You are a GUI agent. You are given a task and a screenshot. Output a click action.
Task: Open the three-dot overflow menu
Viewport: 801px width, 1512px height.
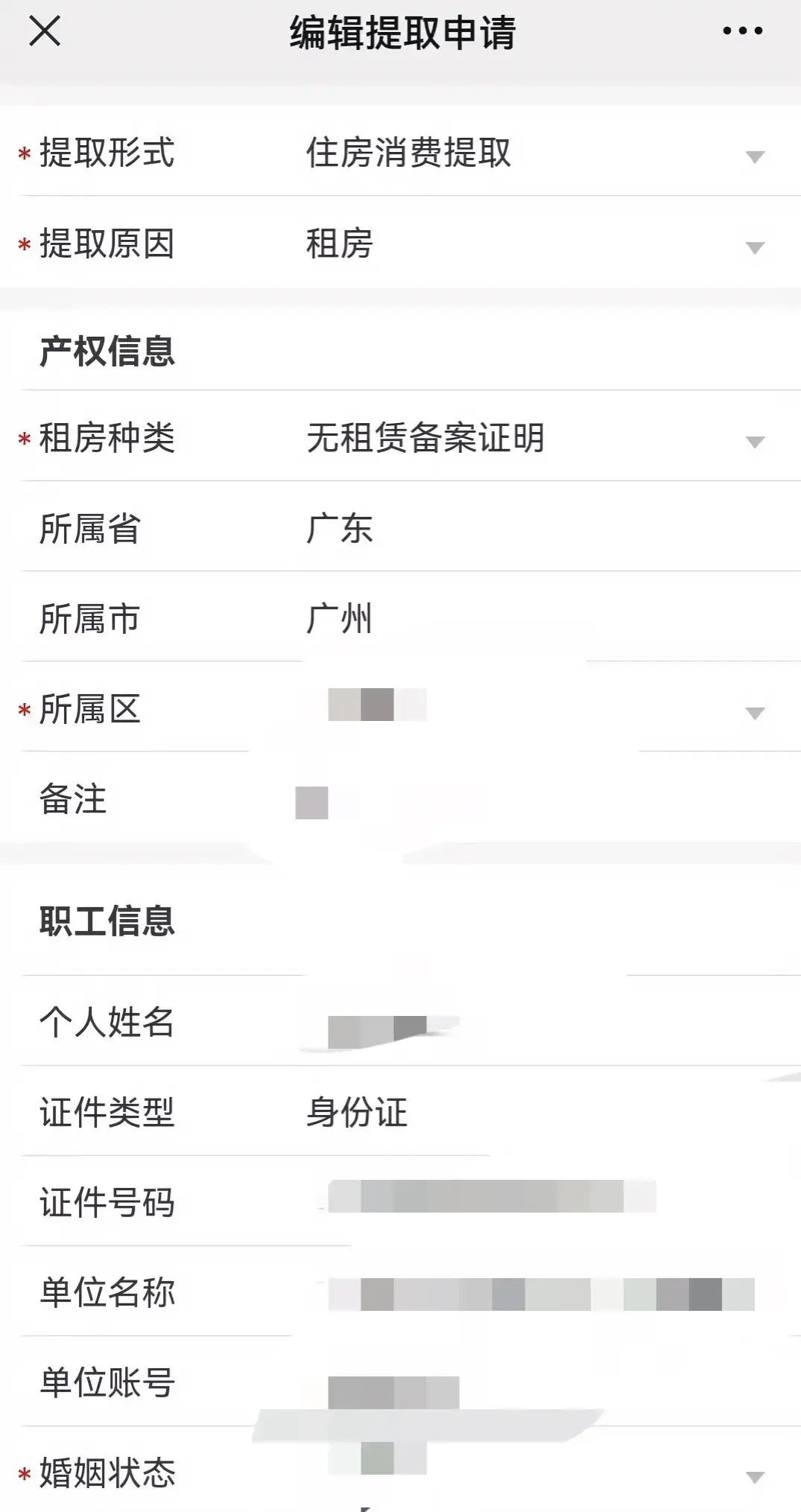tap(742, 31)
